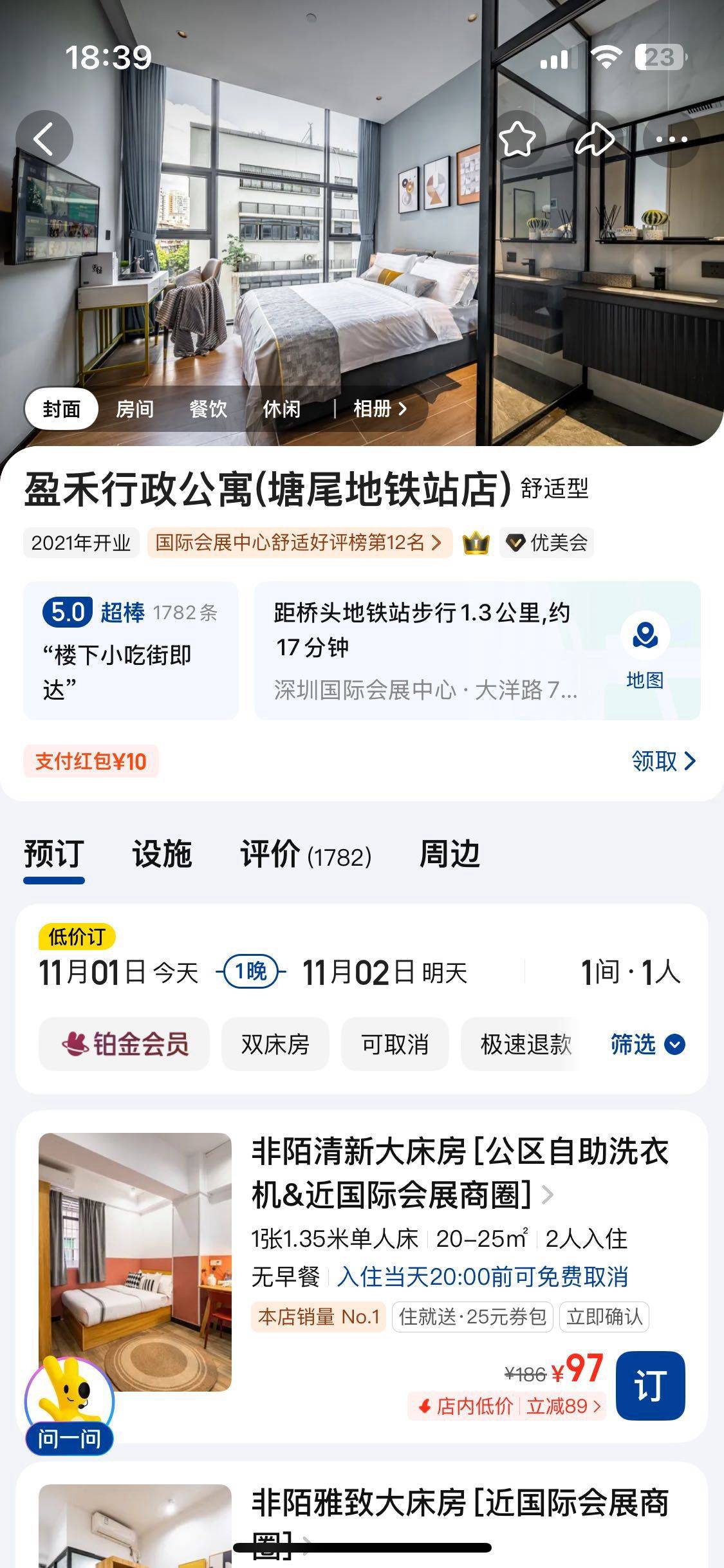724x1568 pixels.
Task: Switch to the 设施 tab
Action: coord(162,854)
